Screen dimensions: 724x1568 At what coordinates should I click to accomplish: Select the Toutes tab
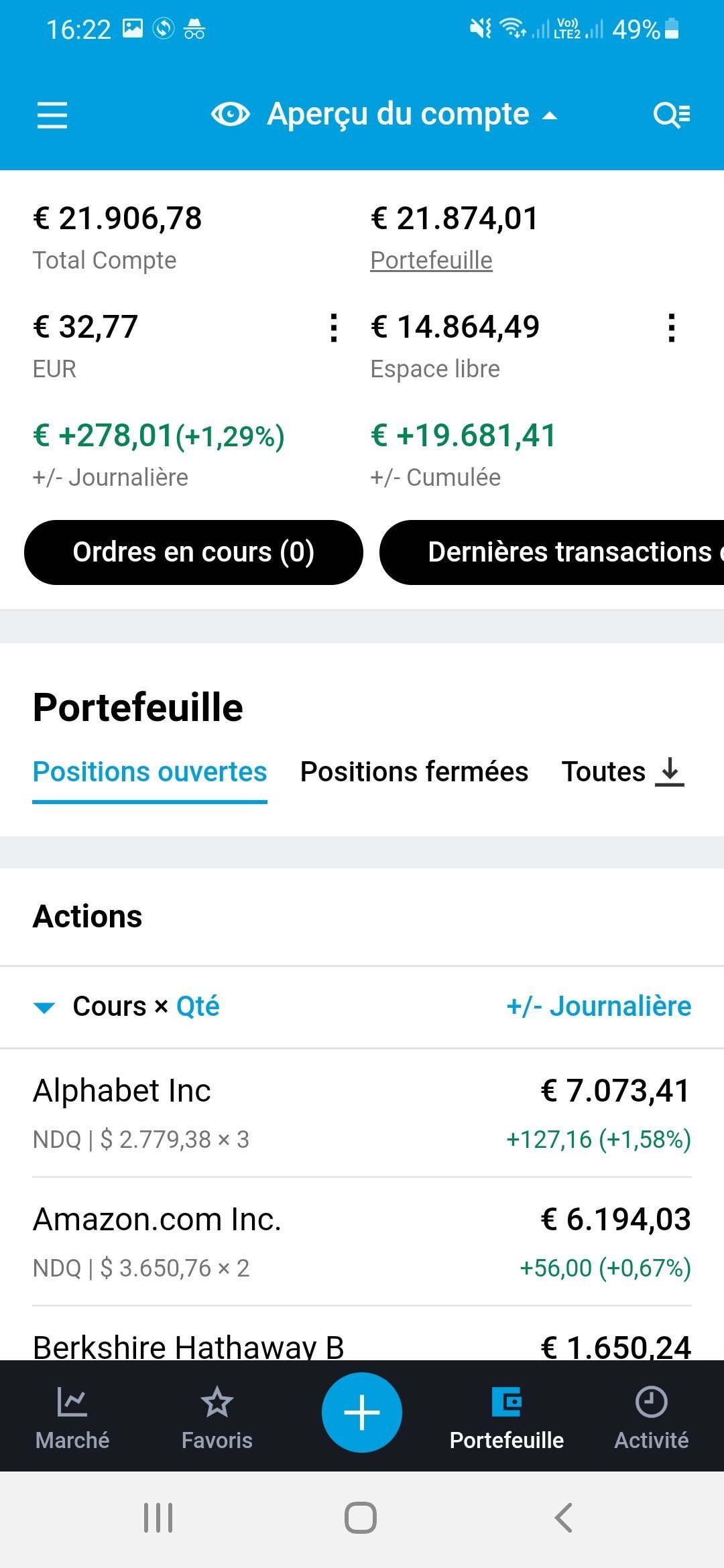(603, 772)
